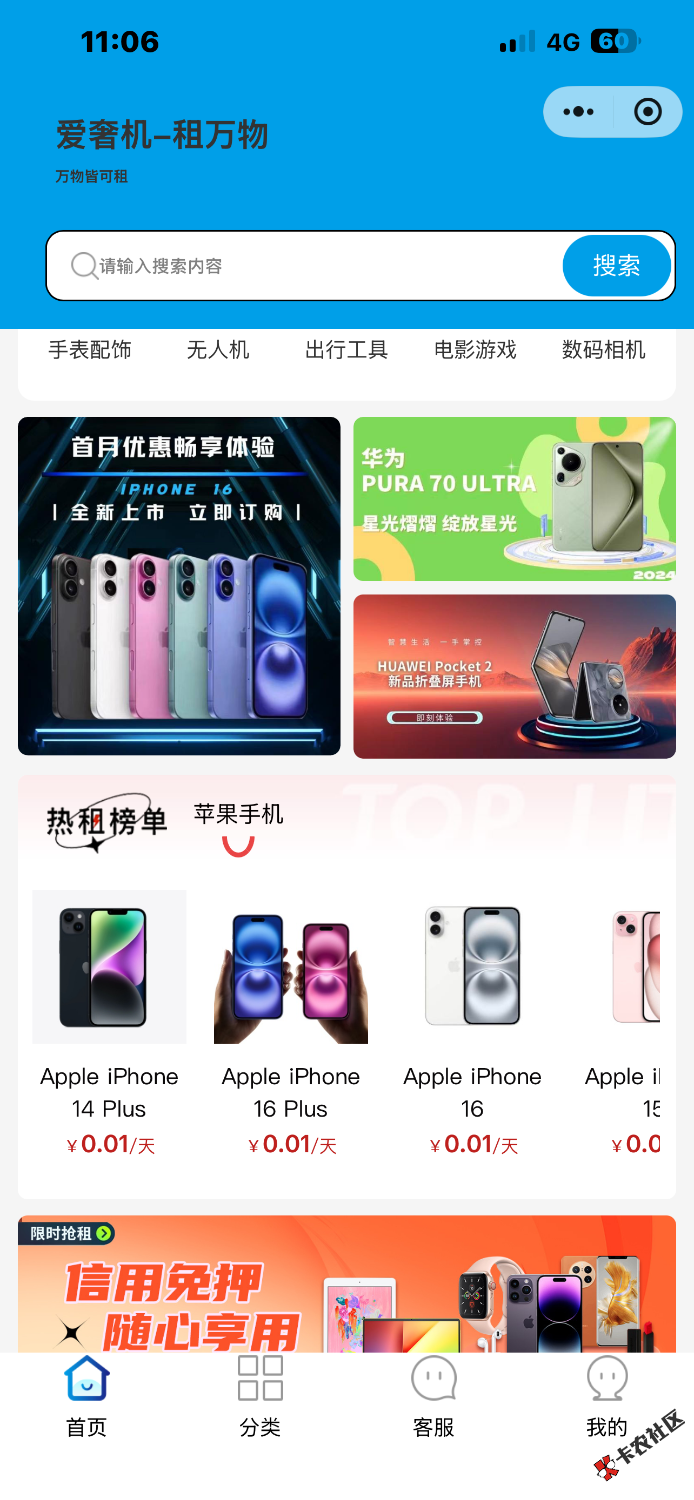
Task: Open the 无人机 category
Action: 218,350
